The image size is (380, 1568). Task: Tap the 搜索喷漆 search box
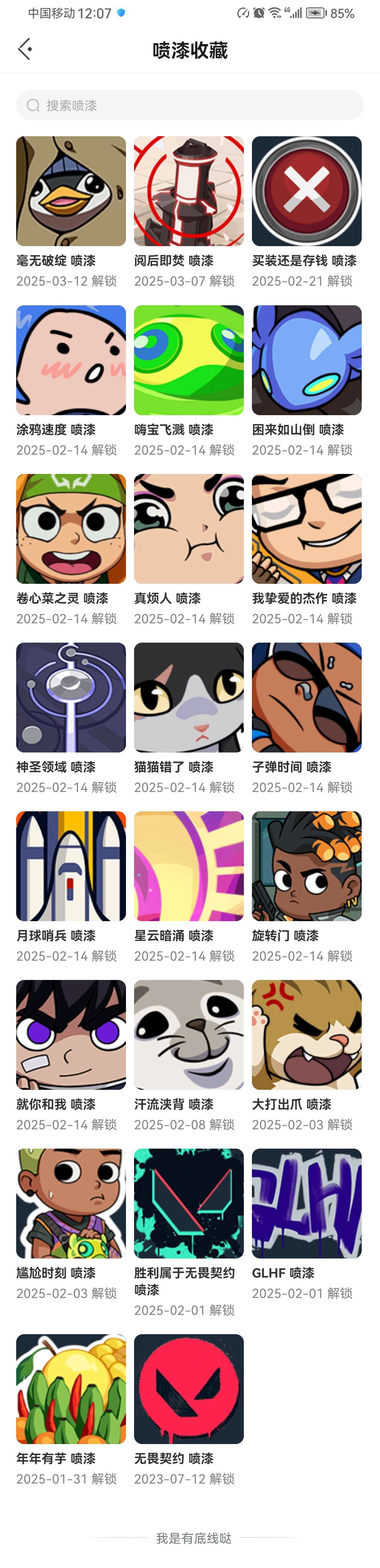point(190,105)
